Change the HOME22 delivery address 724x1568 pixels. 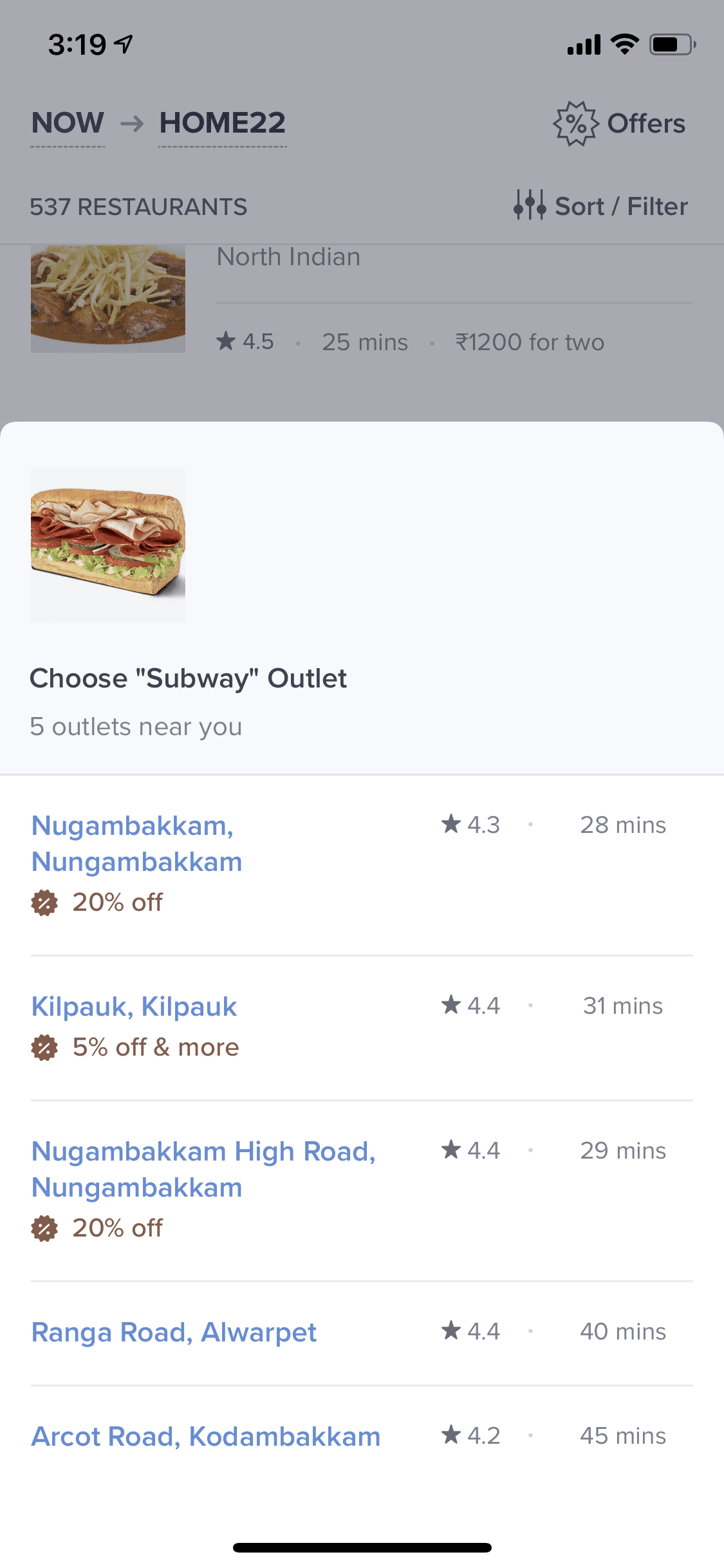pos(223,124)
